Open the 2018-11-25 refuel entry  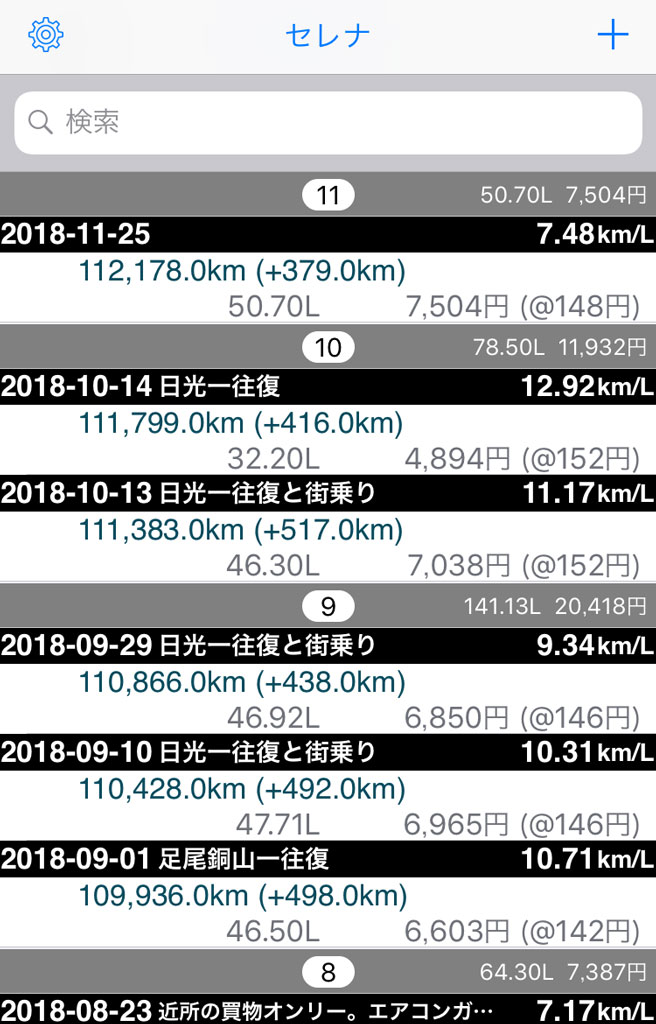(x=328, y=270)
